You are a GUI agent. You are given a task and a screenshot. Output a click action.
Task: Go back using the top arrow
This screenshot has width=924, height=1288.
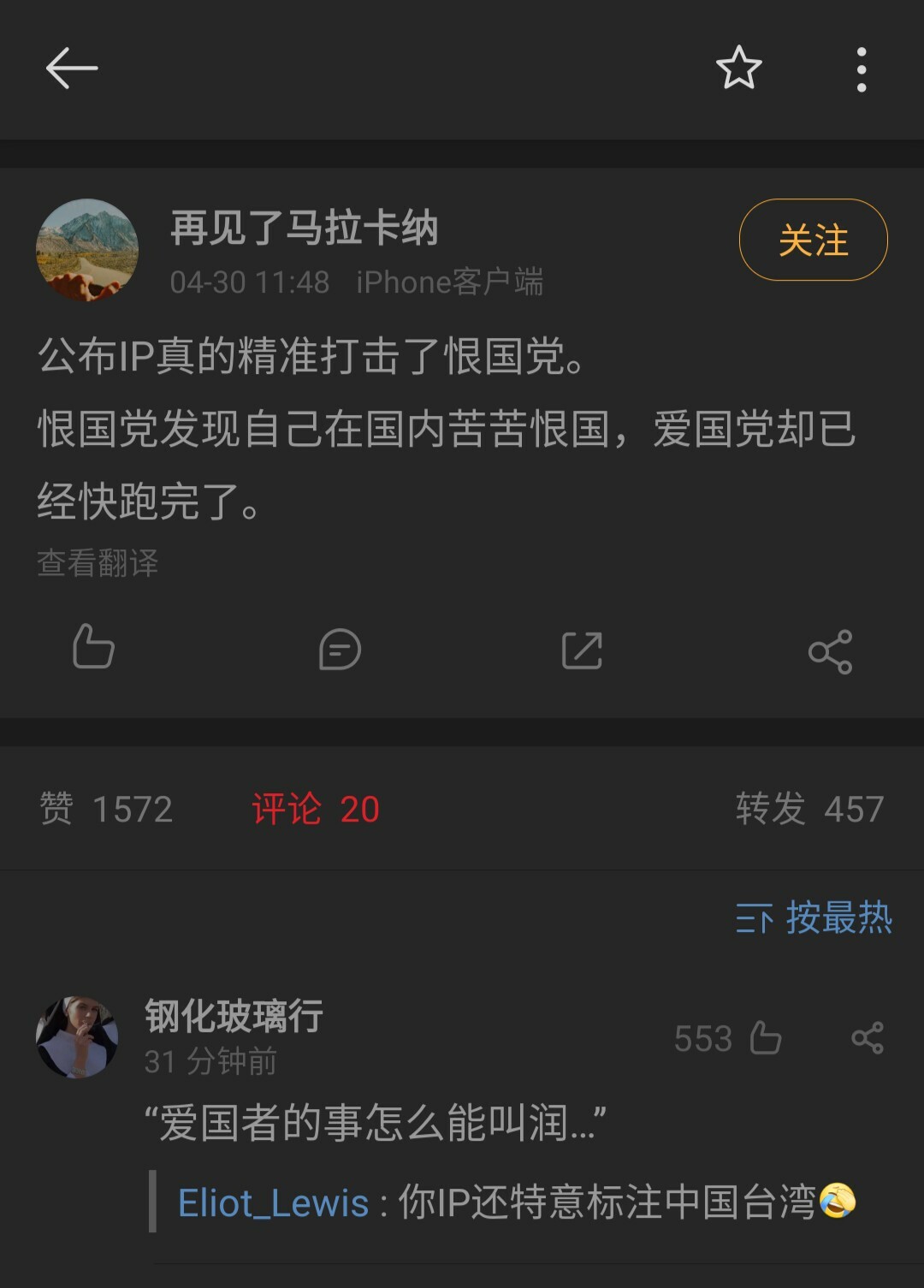tap(72, 68)
